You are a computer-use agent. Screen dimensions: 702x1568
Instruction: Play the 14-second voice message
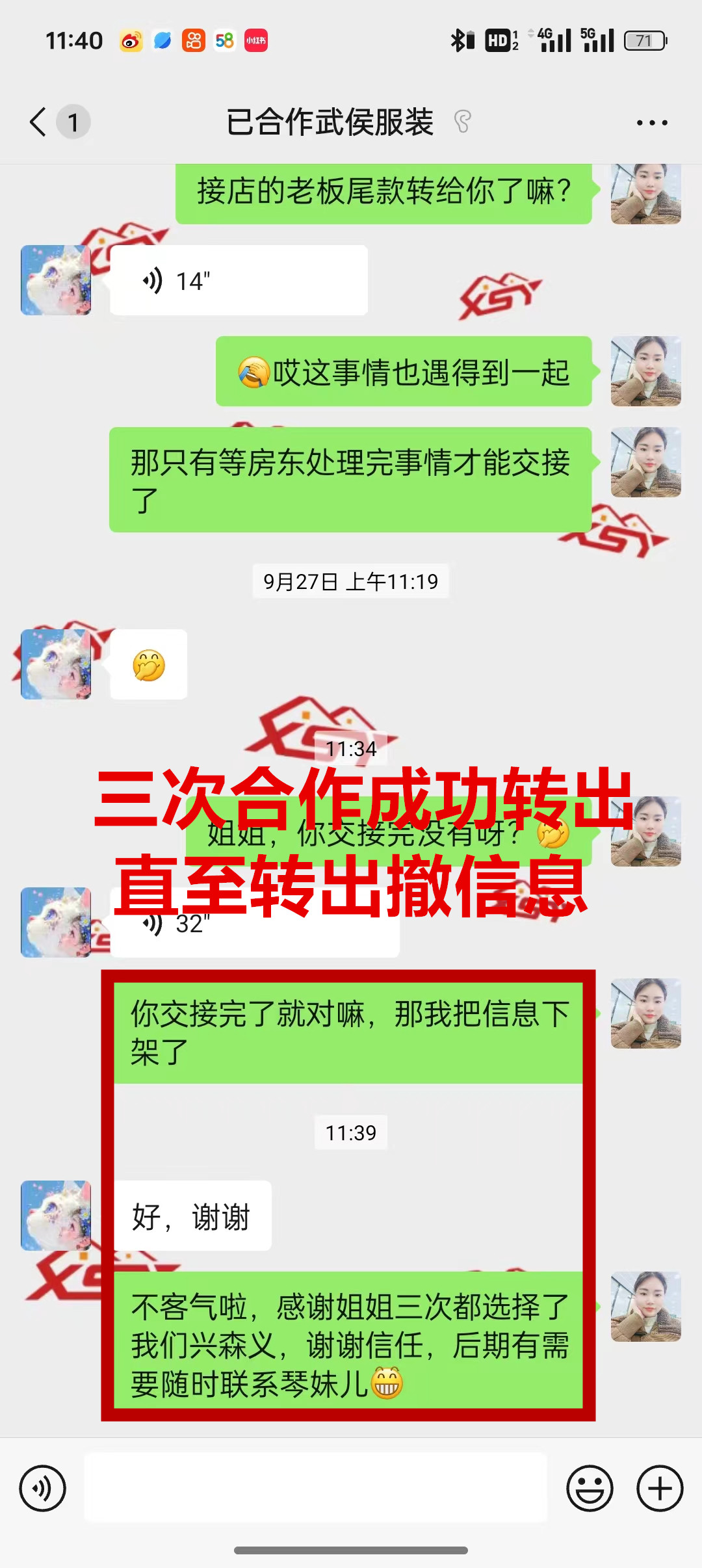click(238, 281)
